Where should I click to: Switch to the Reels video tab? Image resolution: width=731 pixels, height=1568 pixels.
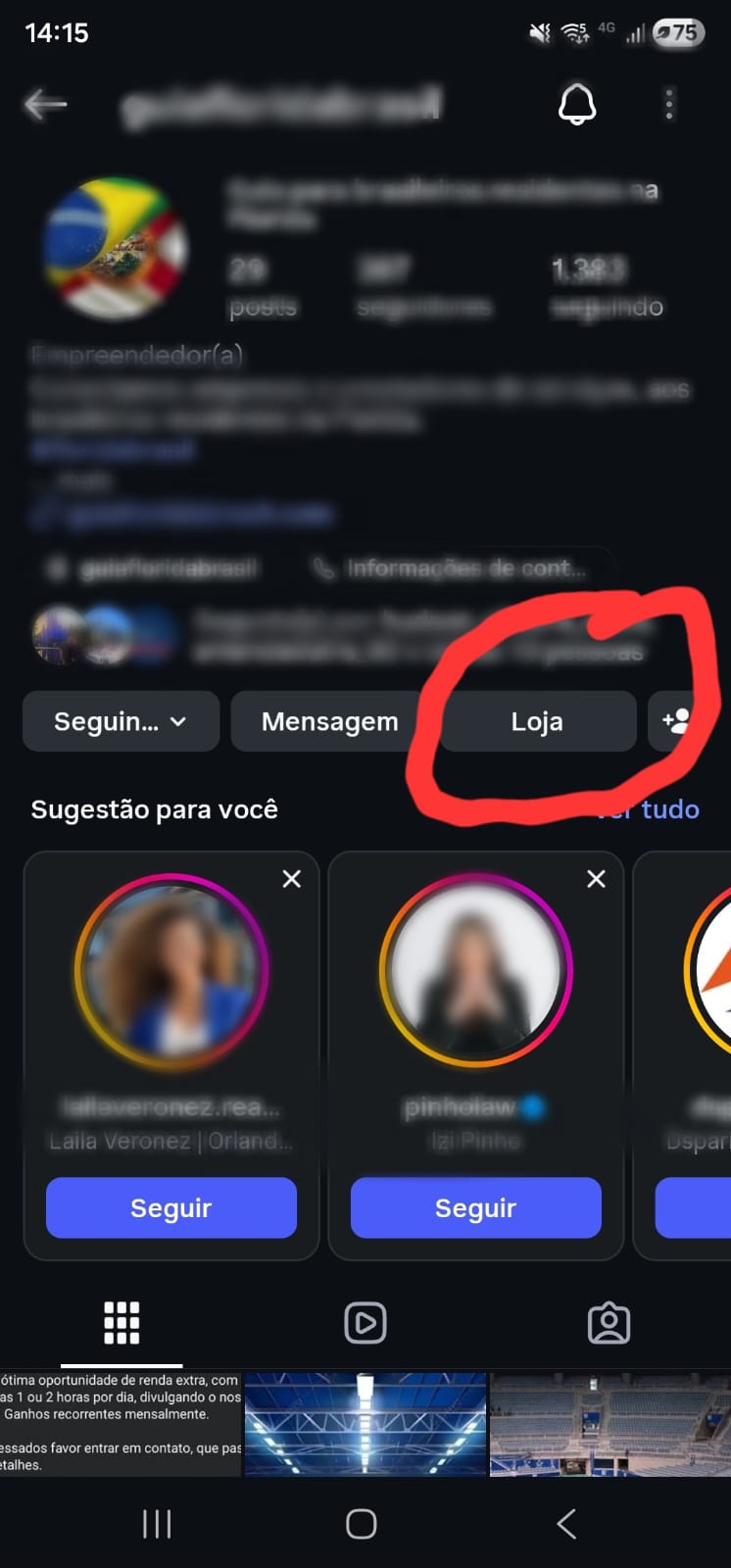click(x=365, y=1323)
